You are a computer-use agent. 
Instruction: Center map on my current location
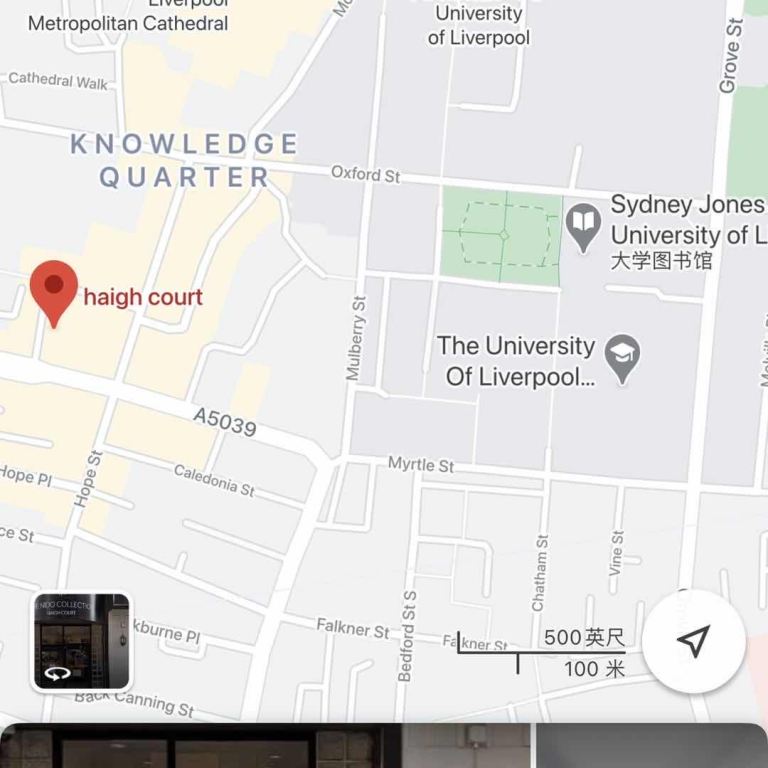point(693,642)
